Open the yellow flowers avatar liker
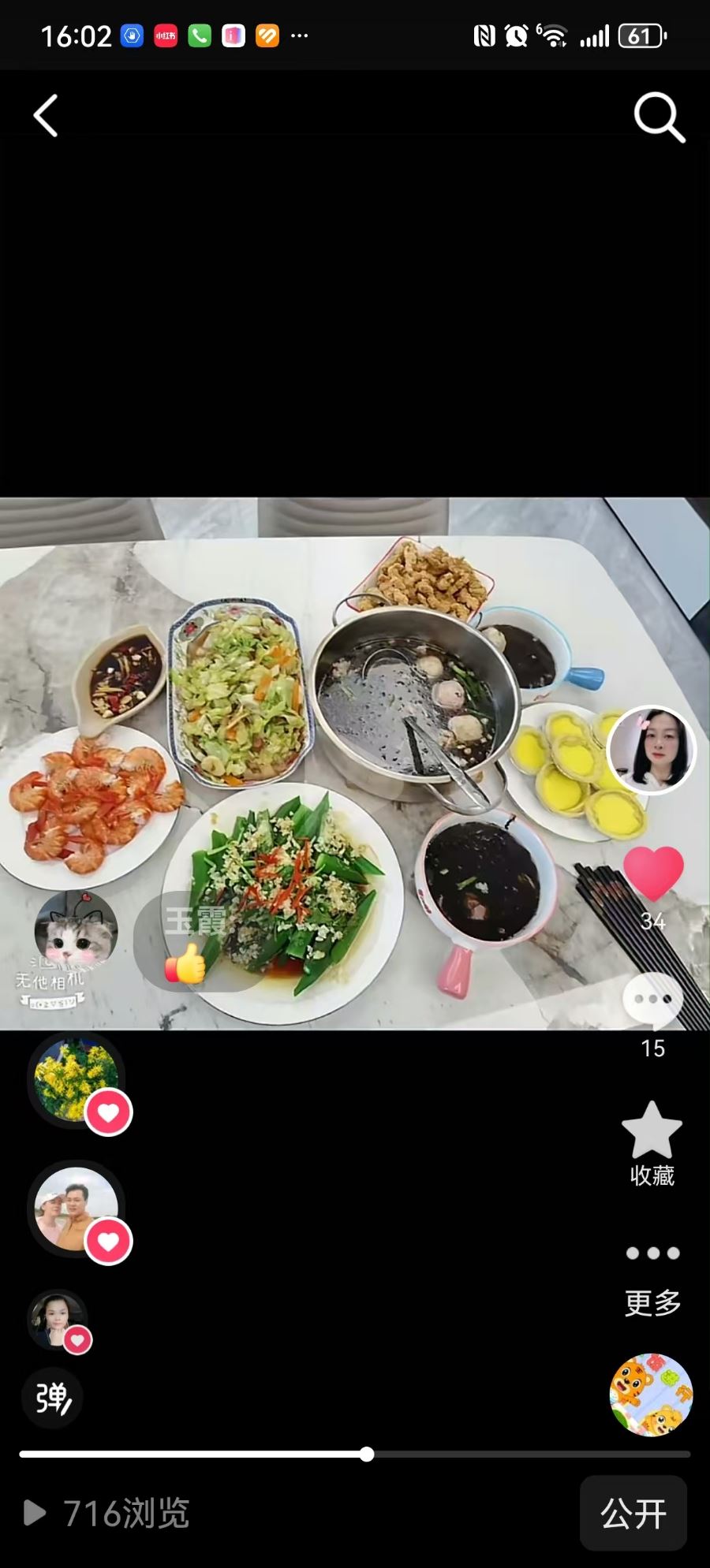 [76, 1080]
